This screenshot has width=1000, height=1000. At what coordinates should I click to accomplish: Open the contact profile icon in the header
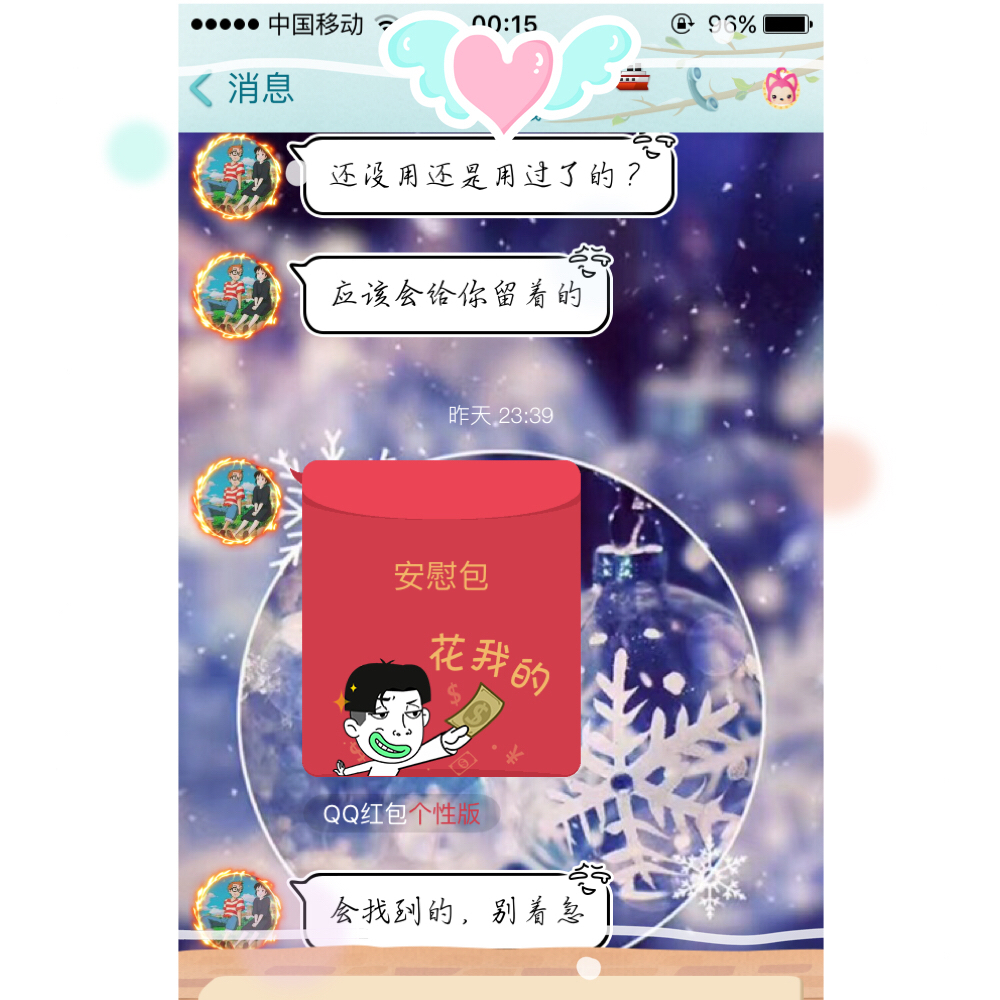coord(780,89)
